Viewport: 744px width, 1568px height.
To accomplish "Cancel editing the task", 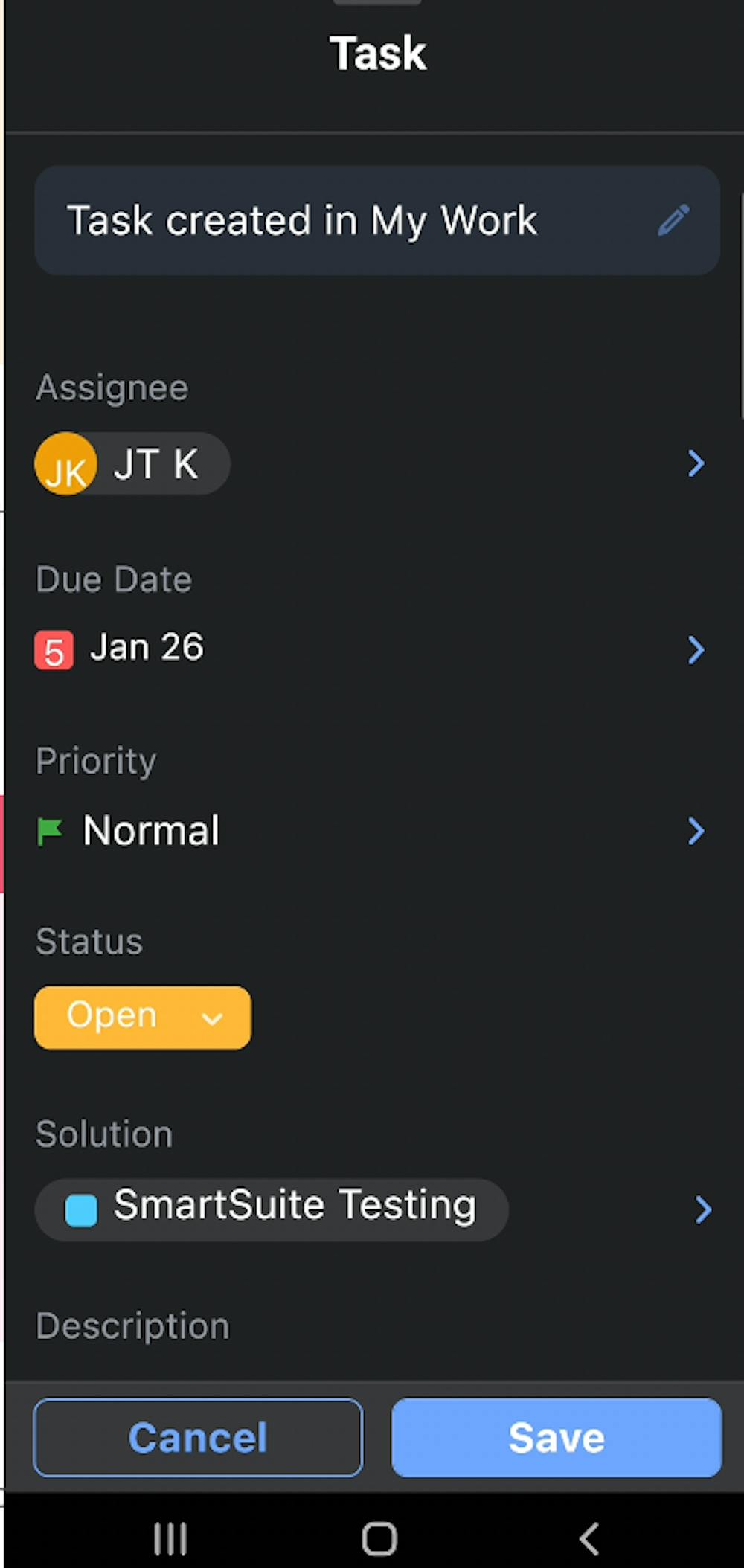I will click(198, 1437).
